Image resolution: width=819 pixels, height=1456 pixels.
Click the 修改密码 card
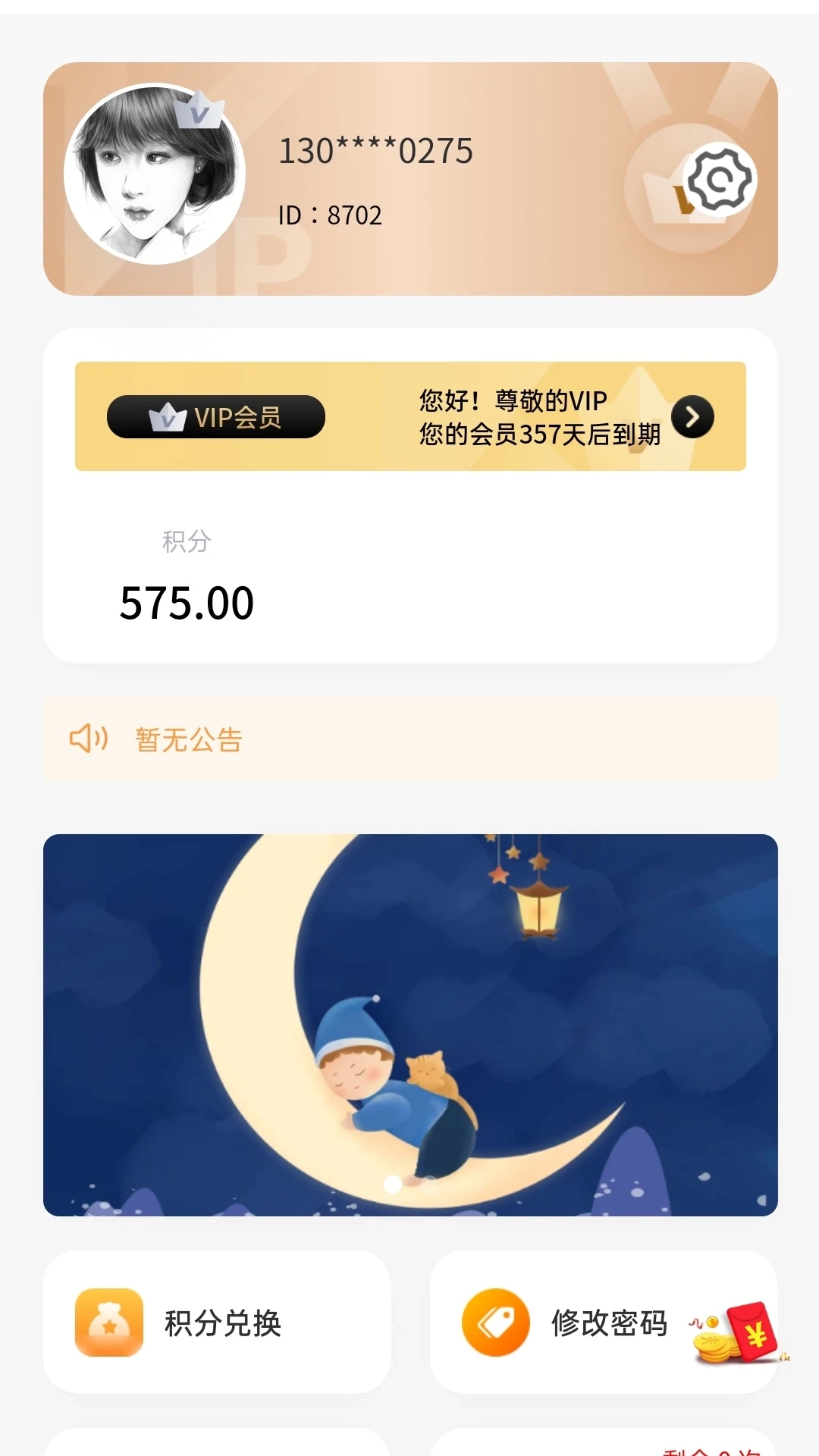coord(604,1321)
